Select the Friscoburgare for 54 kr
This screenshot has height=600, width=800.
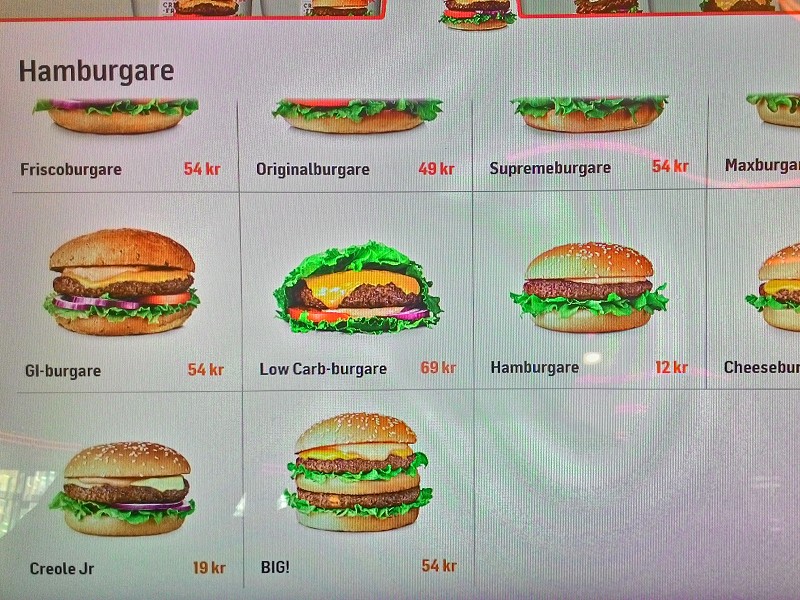coord(120,140)
